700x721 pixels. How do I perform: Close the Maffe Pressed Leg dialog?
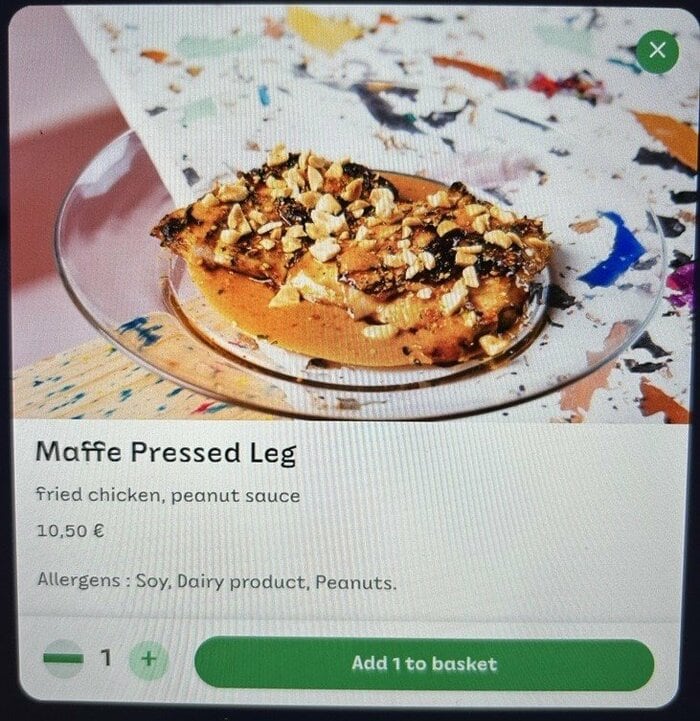[657, 51]
